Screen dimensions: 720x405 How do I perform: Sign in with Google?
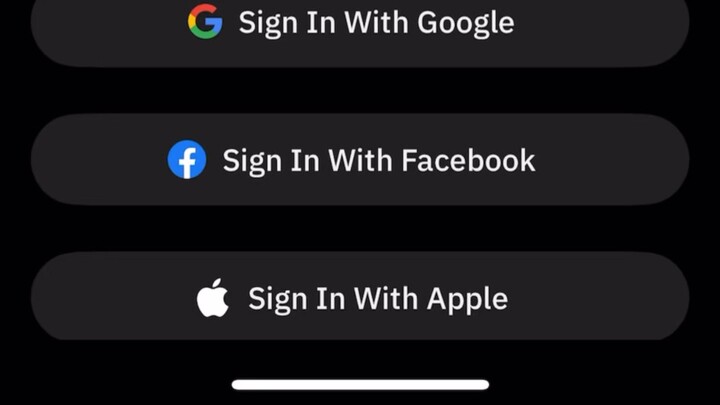pyautogui.click(x=360, y=24)
